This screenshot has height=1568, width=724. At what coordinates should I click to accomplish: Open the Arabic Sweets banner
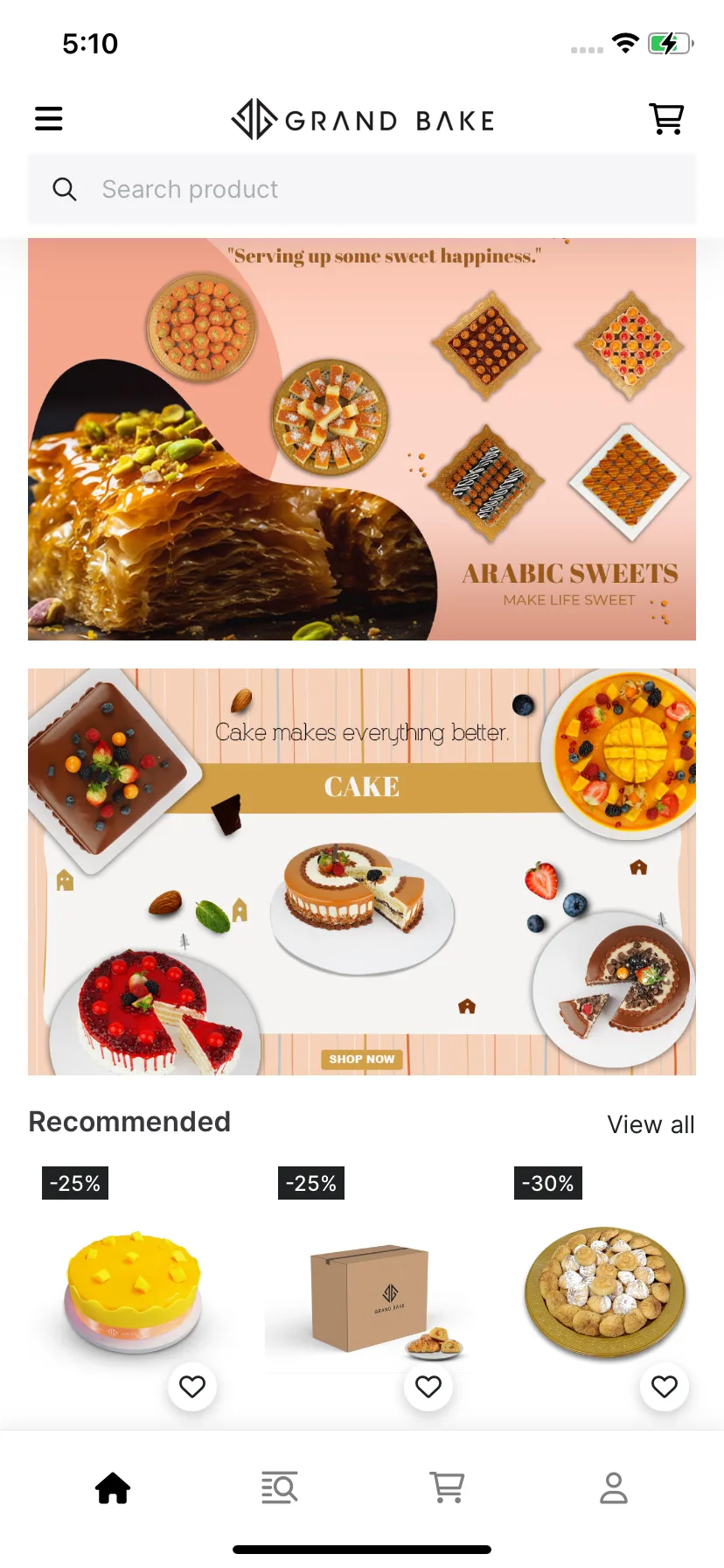tap(362, 439)
